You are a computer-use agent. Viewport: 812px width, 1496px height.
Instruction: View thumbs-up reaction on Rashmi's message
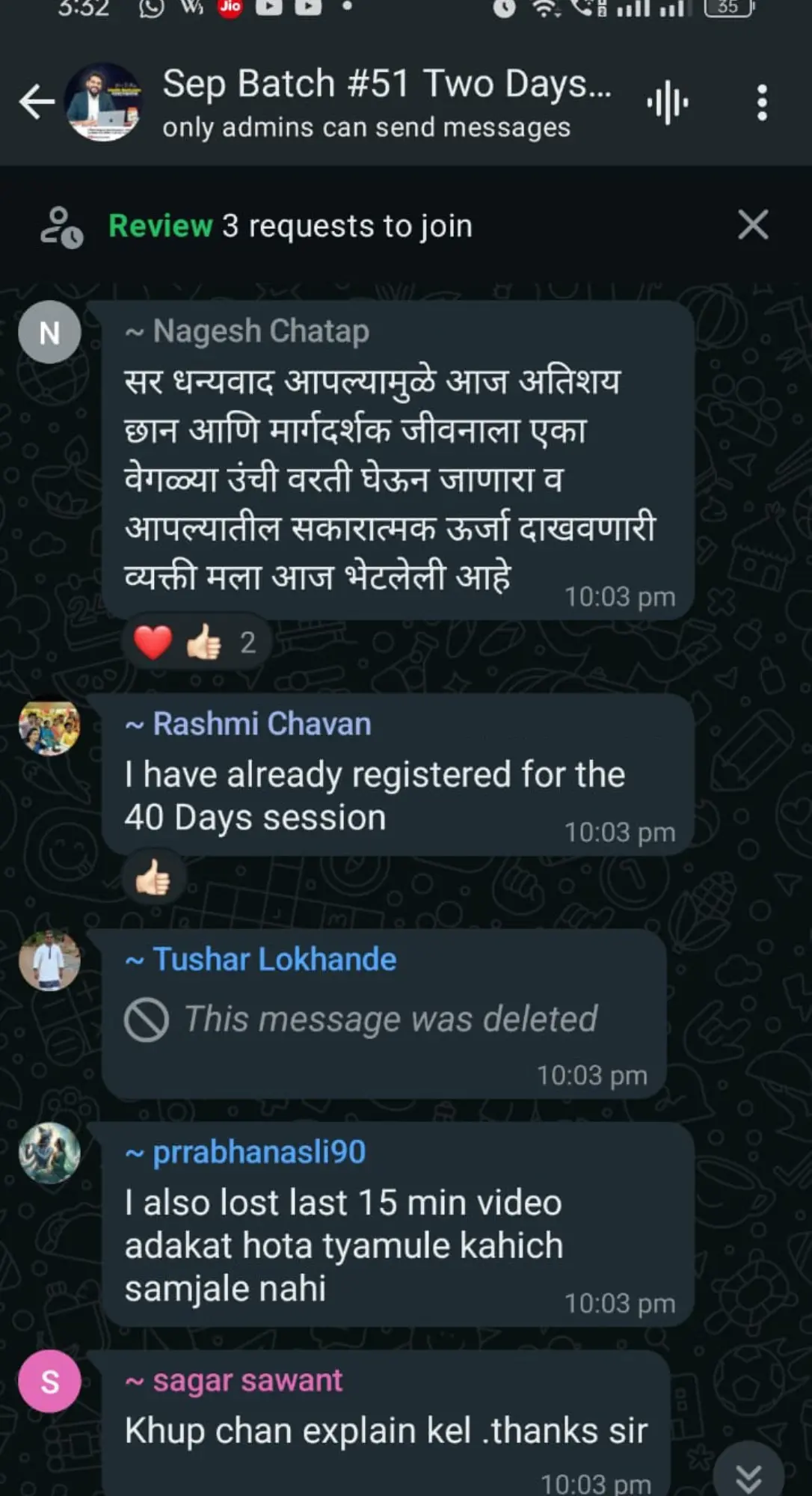[153, 877]
